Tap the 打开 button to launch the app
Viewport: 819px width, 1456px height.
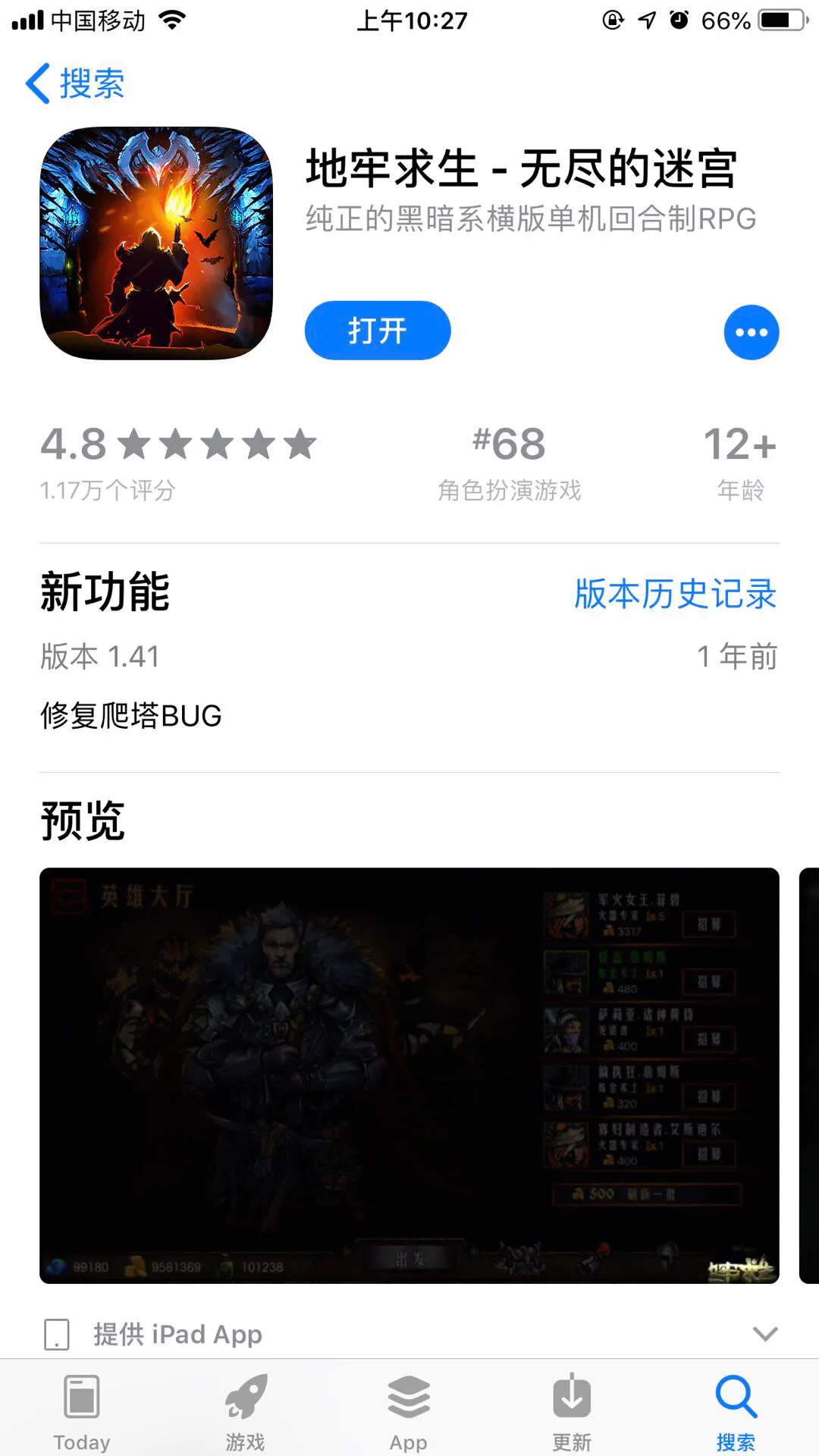(377, 330)
